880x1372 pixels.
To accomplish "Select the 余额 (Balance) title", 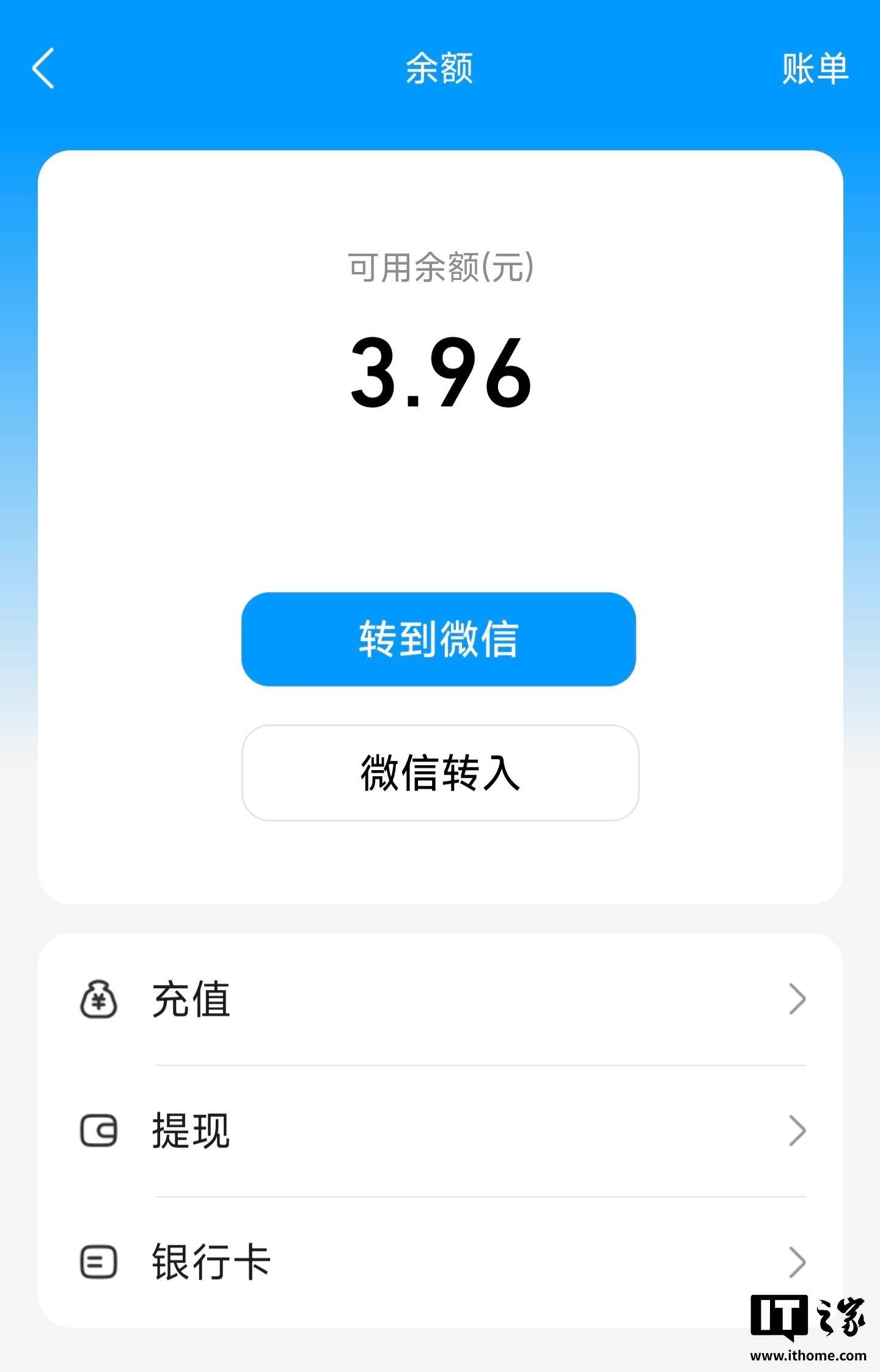I will (439, 69).
